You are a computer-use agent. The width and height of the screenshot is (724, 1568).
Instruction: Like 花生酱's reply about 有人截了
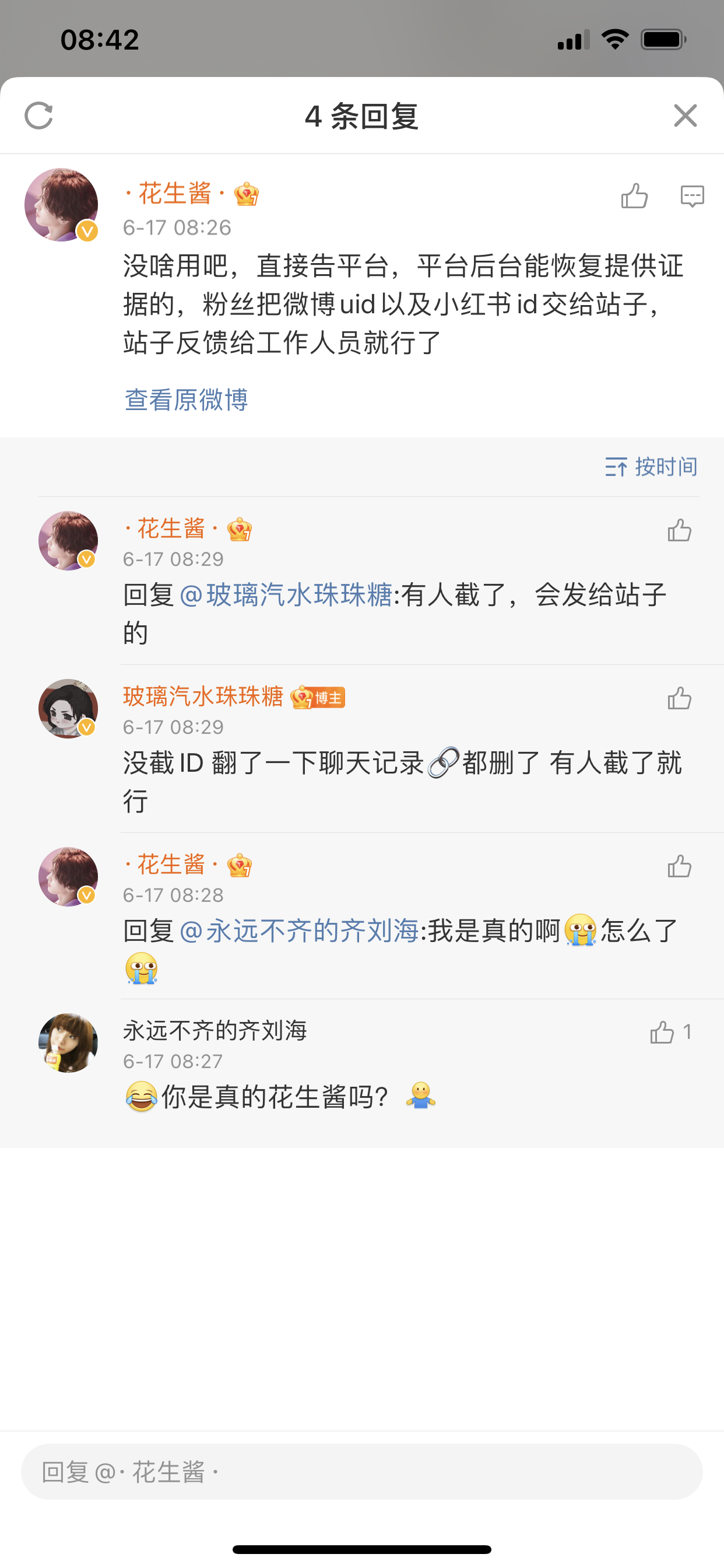click(x=679, y=530)
